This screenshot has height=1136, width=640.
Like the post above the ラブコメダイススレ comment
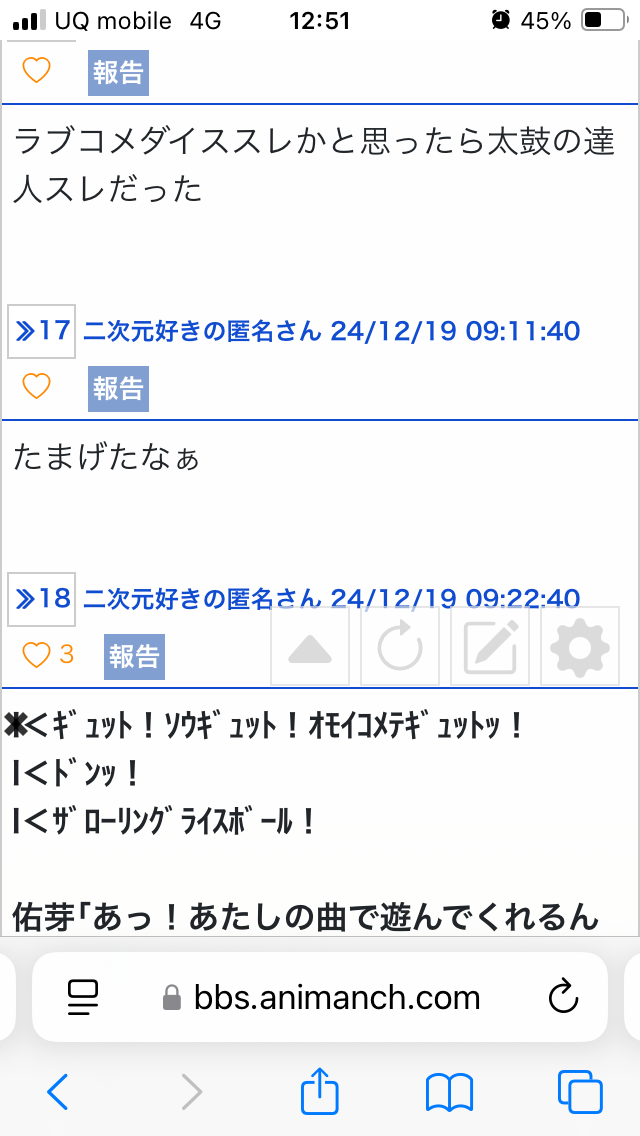click(x=36, y=71)
